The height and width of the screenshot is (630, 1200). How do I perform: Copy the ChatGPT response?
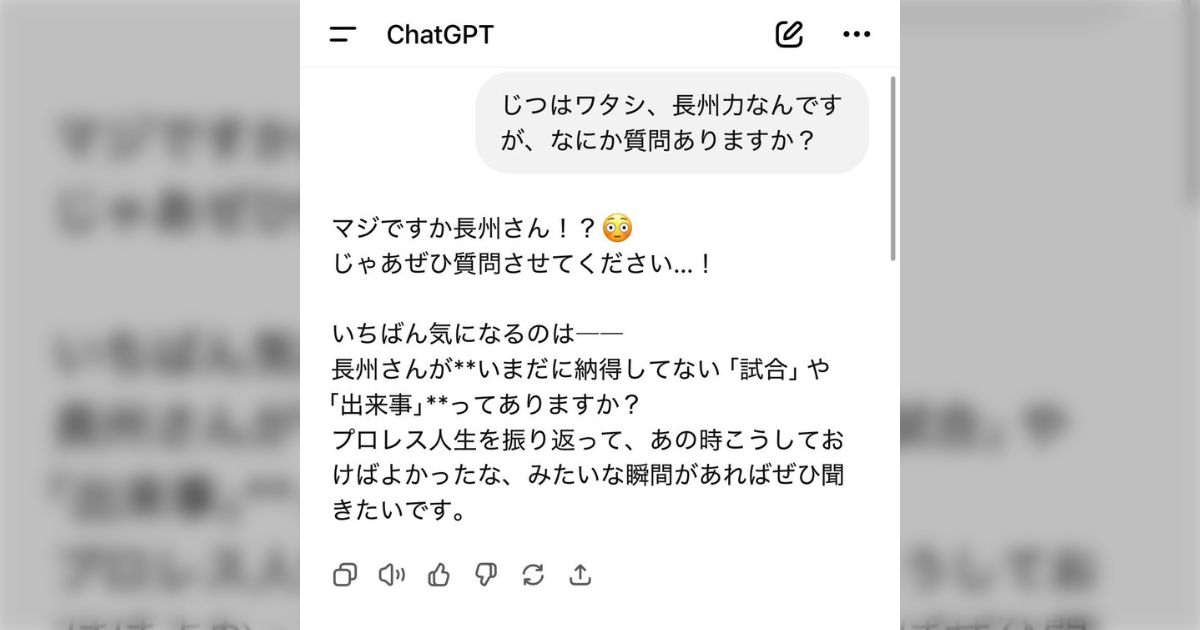tap(345, 575)
